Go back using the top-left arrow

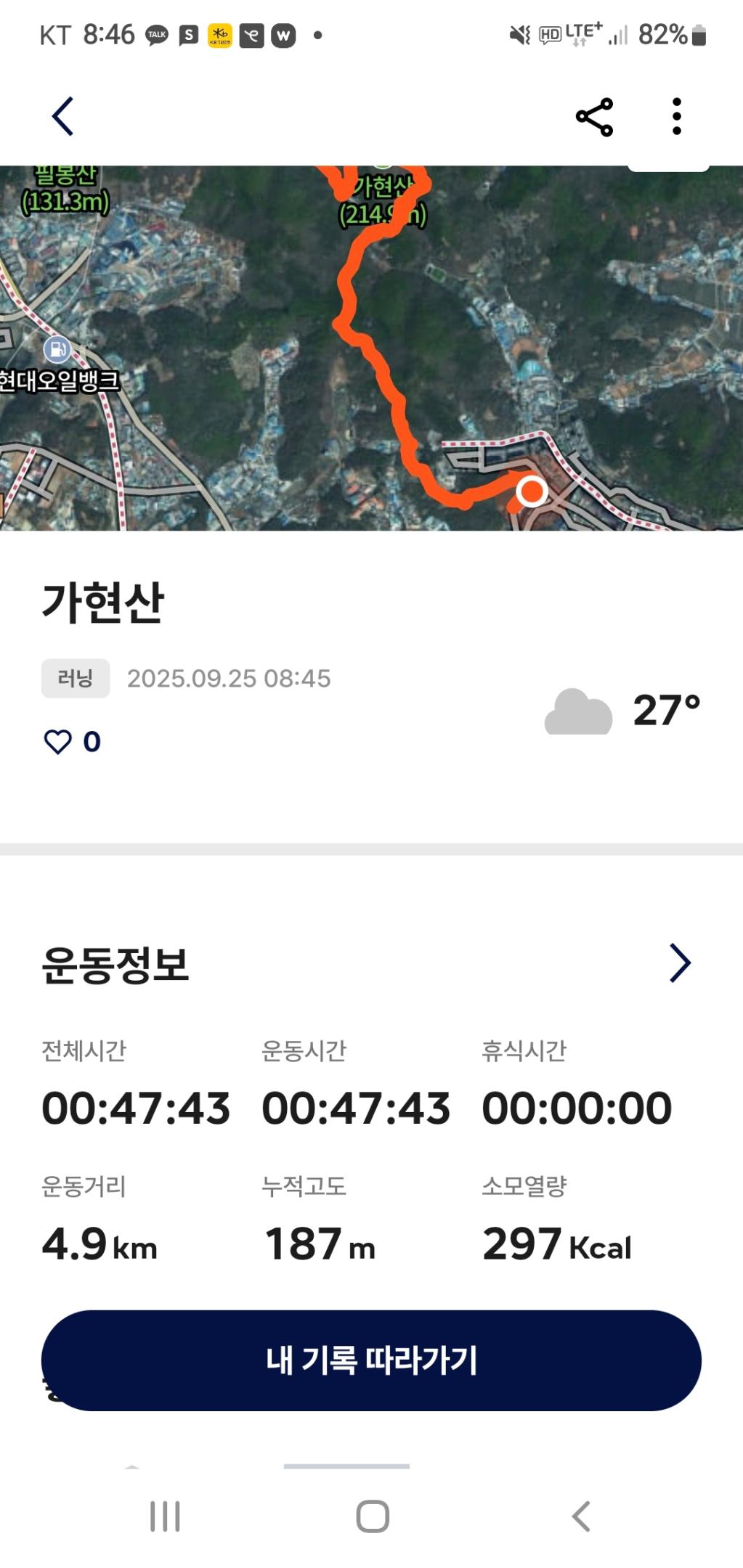point(63,116)
